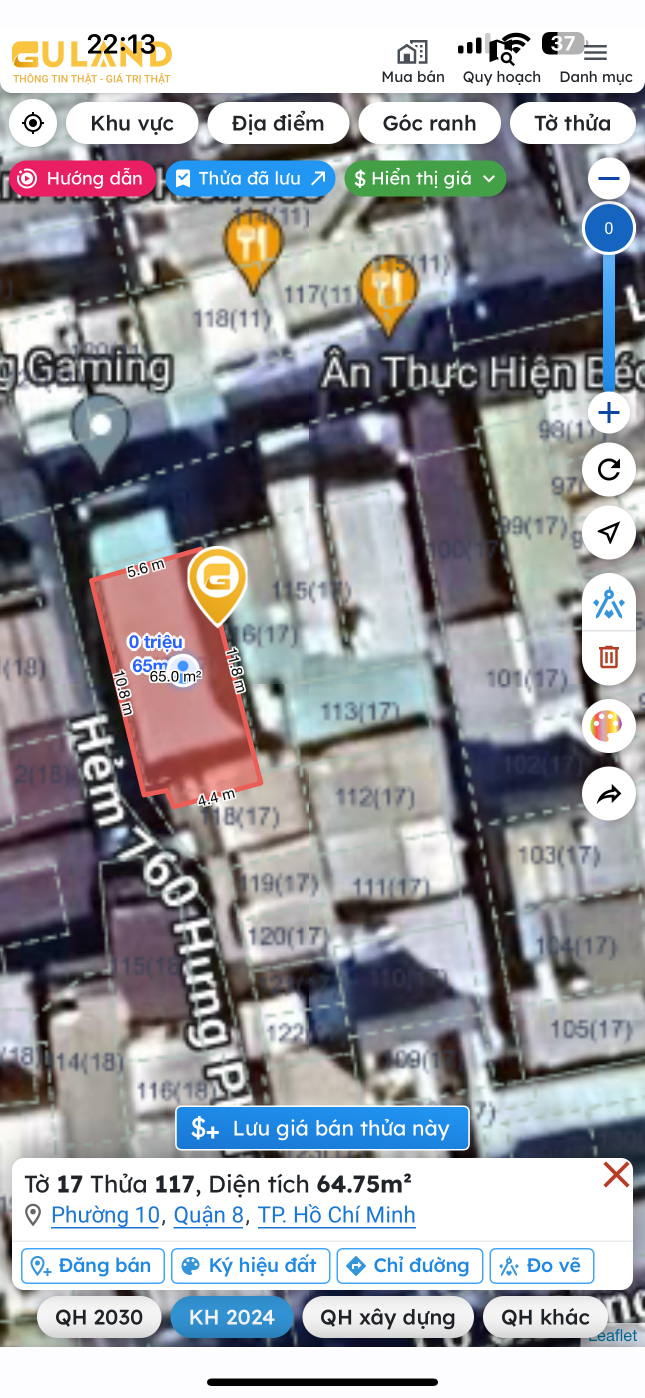
Task: Switch to QH 2030 planning layer
Action: tap(99, 1317)
